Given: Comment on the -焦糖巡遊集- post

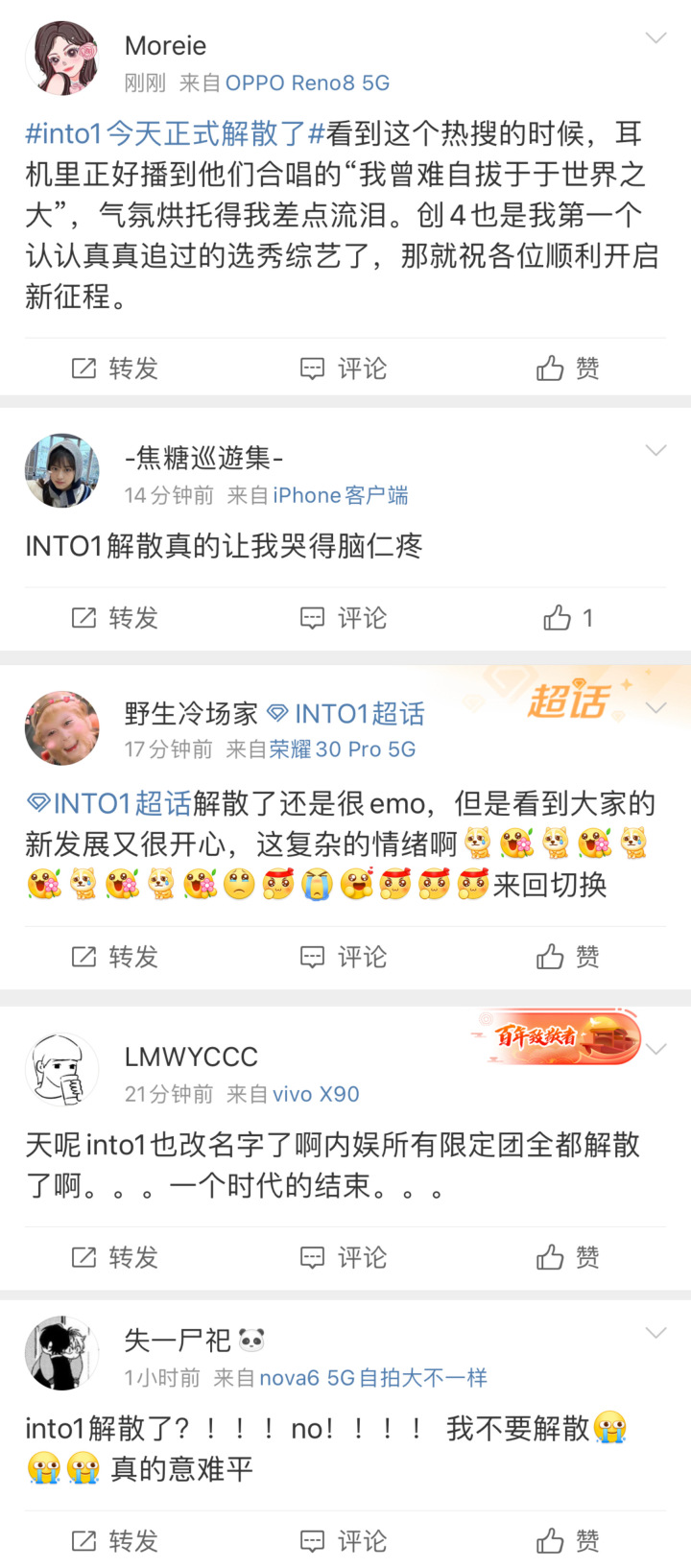Looking at the screenshot, I should pos(344,618).
